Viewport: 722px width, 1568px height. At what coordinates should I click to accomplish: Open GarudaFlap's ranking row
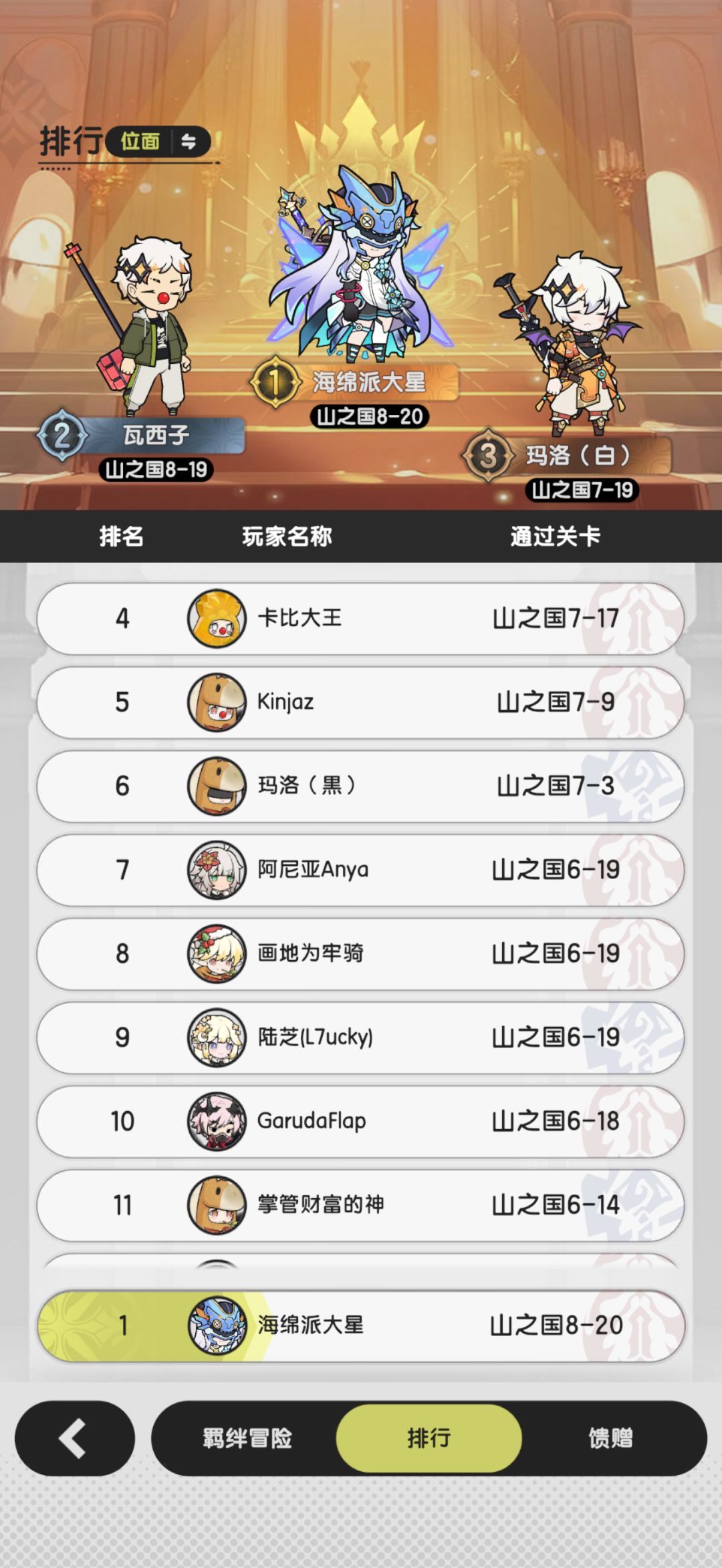tap(361, 1121)
